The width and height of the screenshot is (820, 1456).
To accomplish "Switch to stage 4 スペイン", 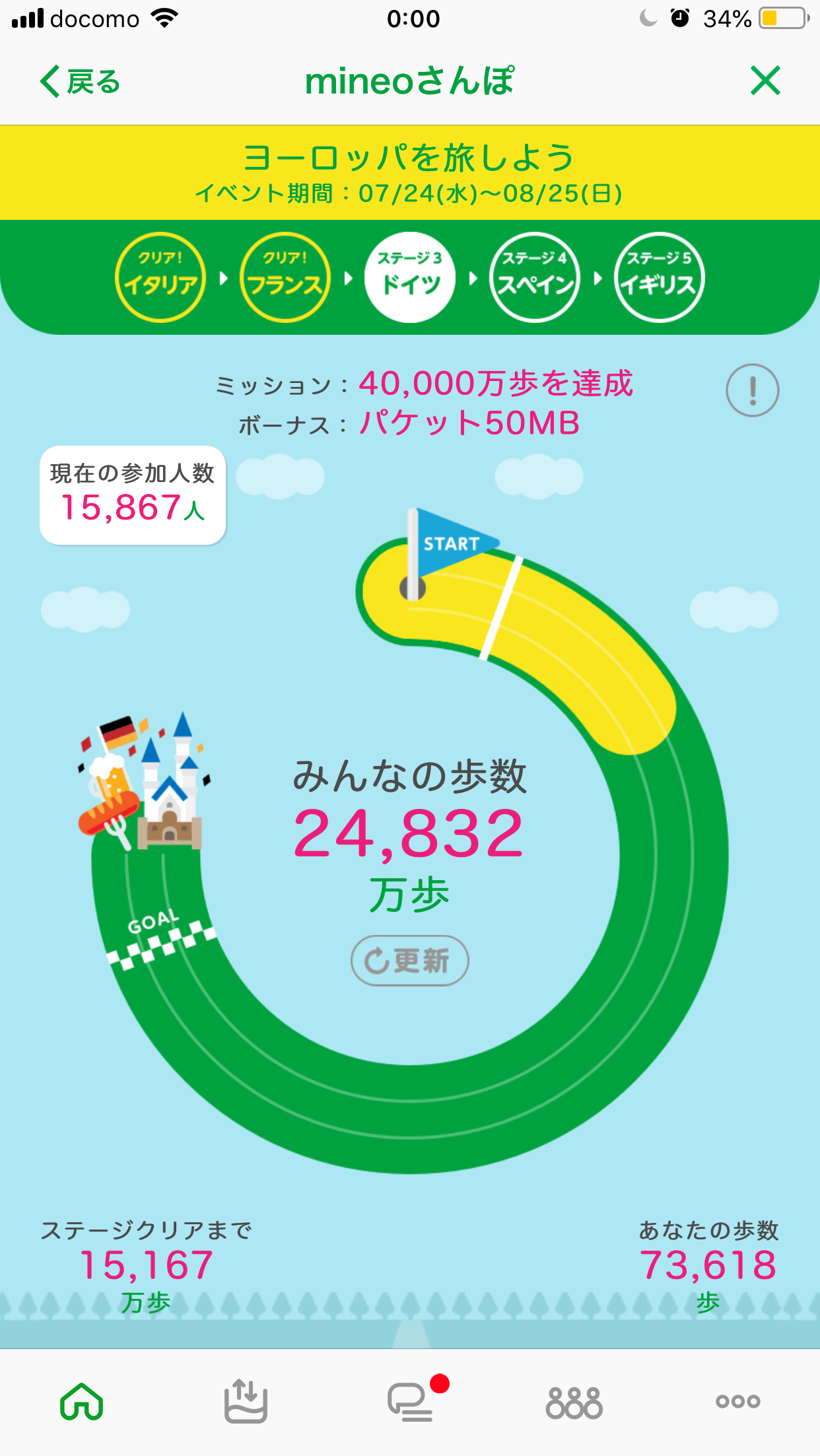I will (535, 277).
